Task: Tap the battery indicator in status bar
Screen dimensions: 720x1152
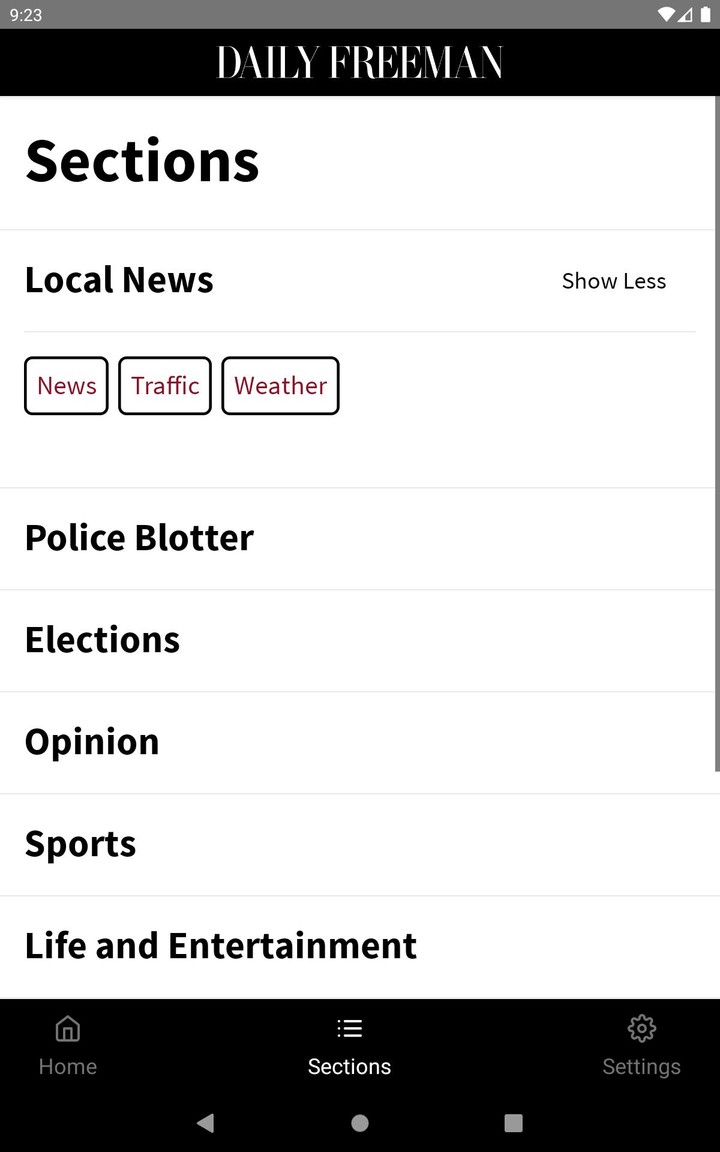Action: [703, 15]
